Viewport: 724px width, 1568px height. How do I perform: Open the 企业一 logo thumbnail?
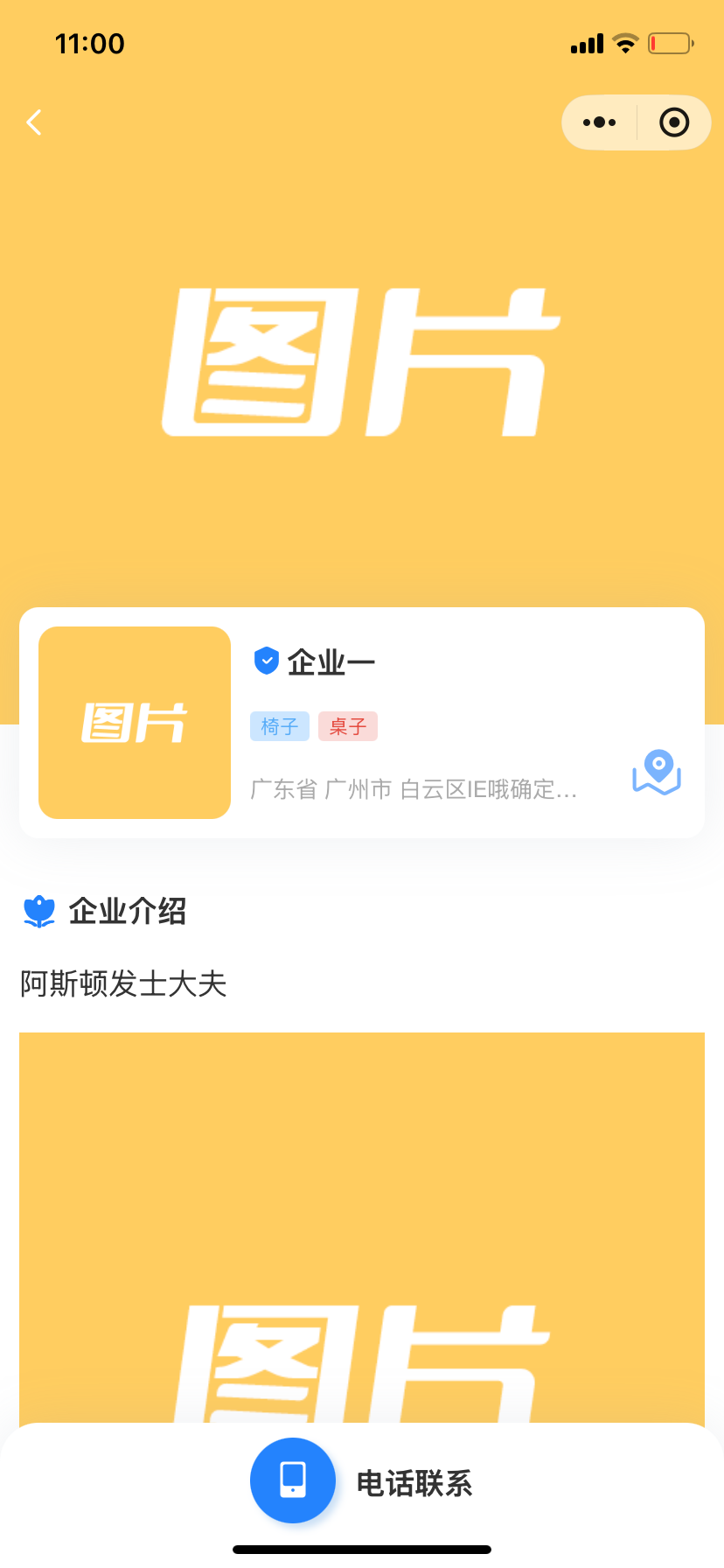click(135, 723)
